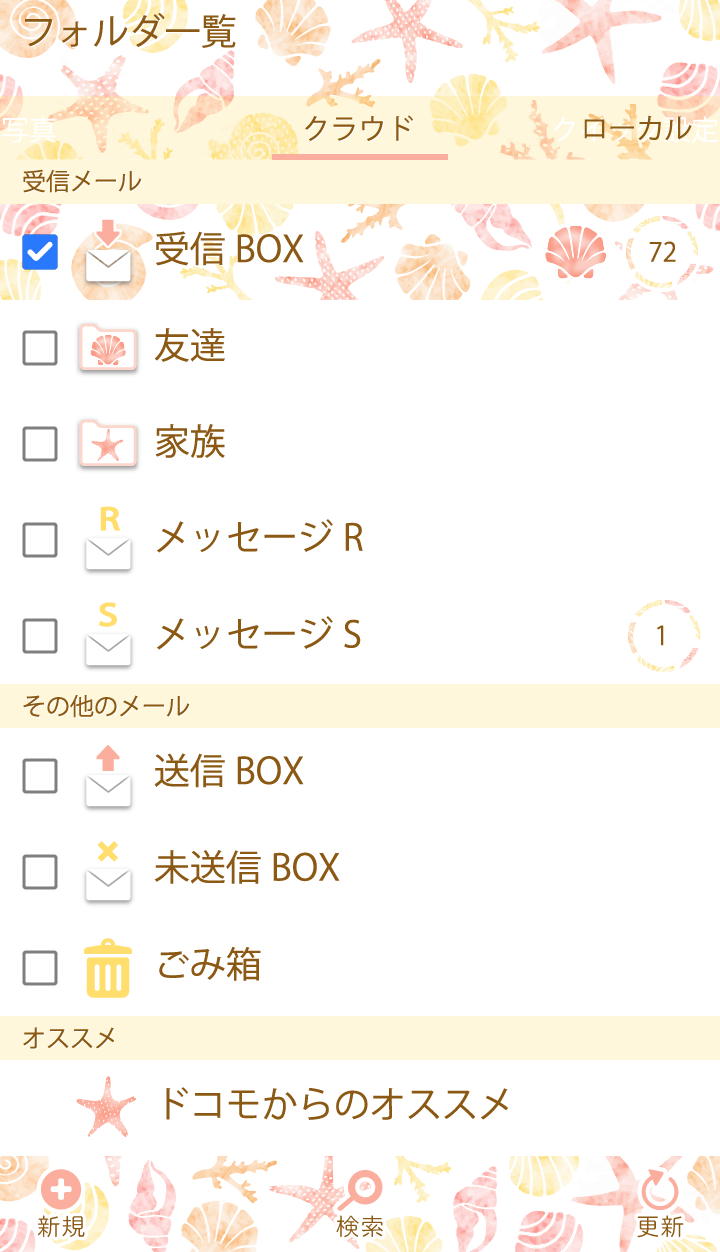
Task: Tap 更新 to refresh the folder list
Action: pyautogui.click(x=660, y=1204)
